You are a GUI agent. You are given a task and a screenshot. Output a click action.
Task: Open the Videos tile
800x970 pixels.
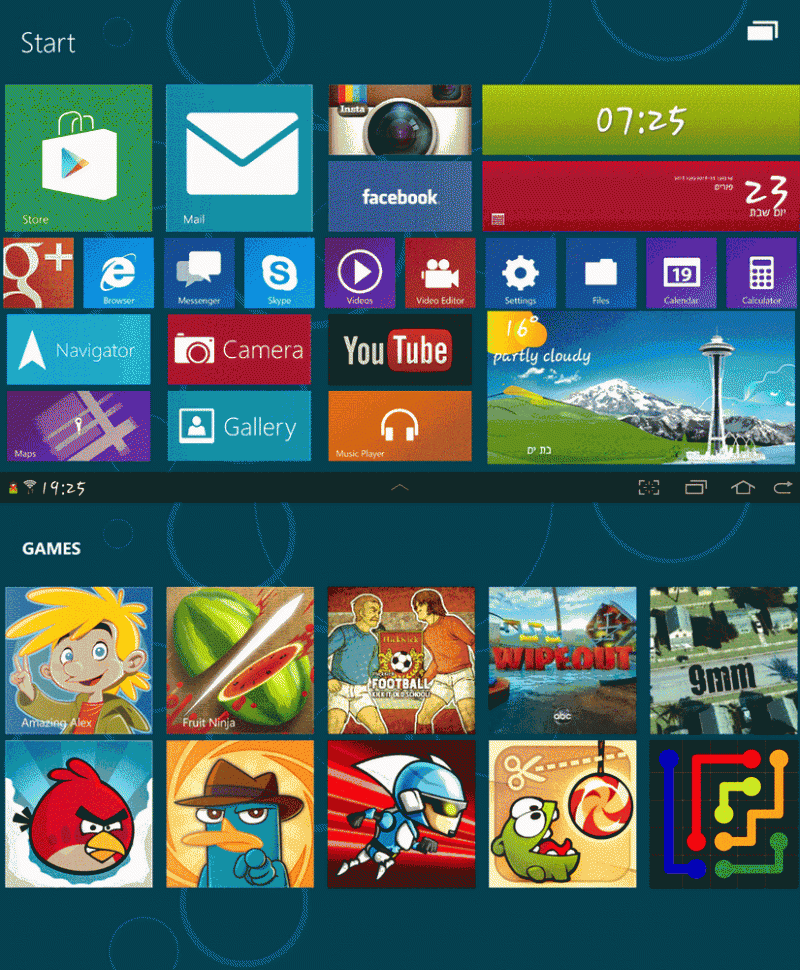click(360, 273)
